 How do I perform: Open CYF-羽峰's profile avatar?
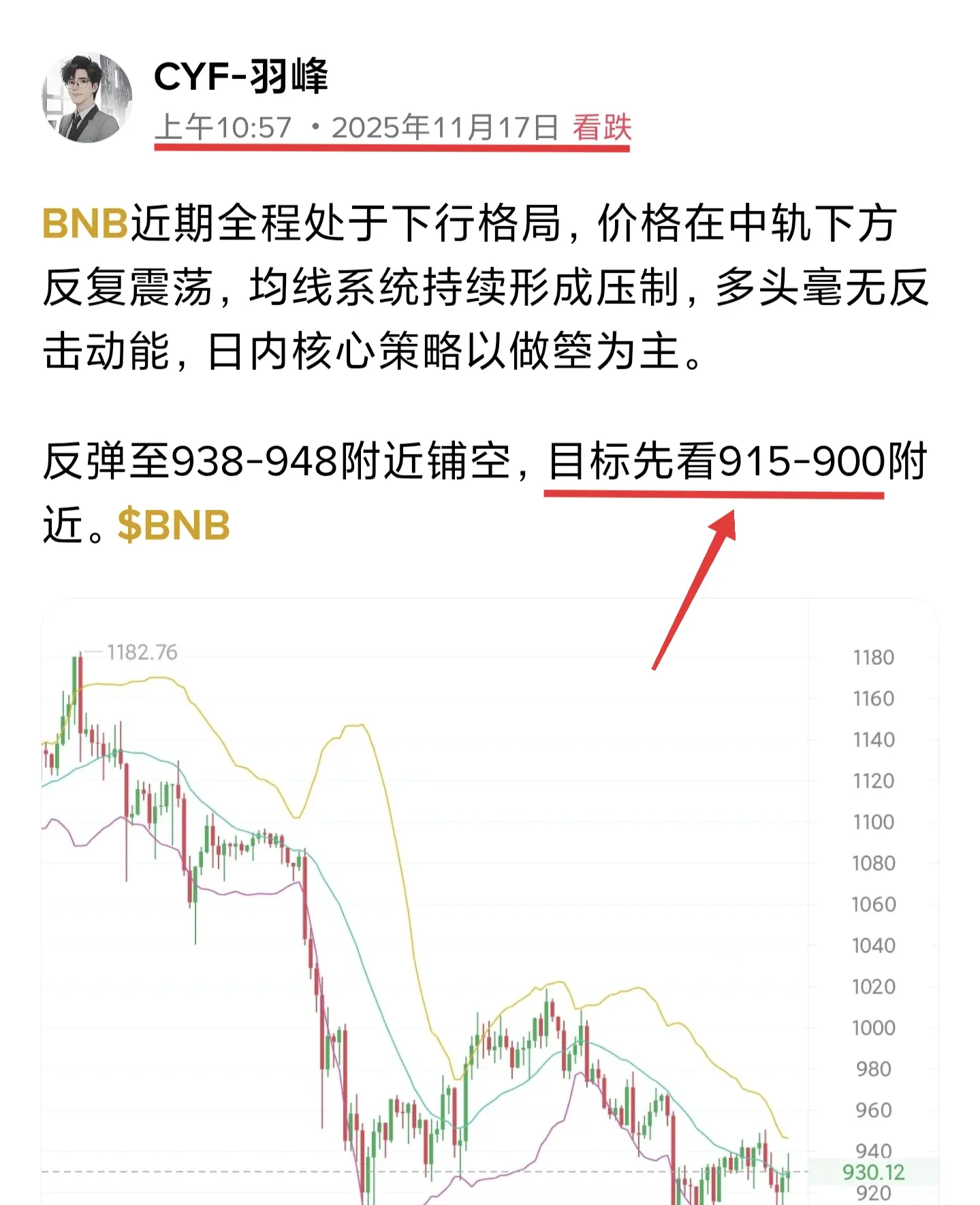click(x=86, y=98)
